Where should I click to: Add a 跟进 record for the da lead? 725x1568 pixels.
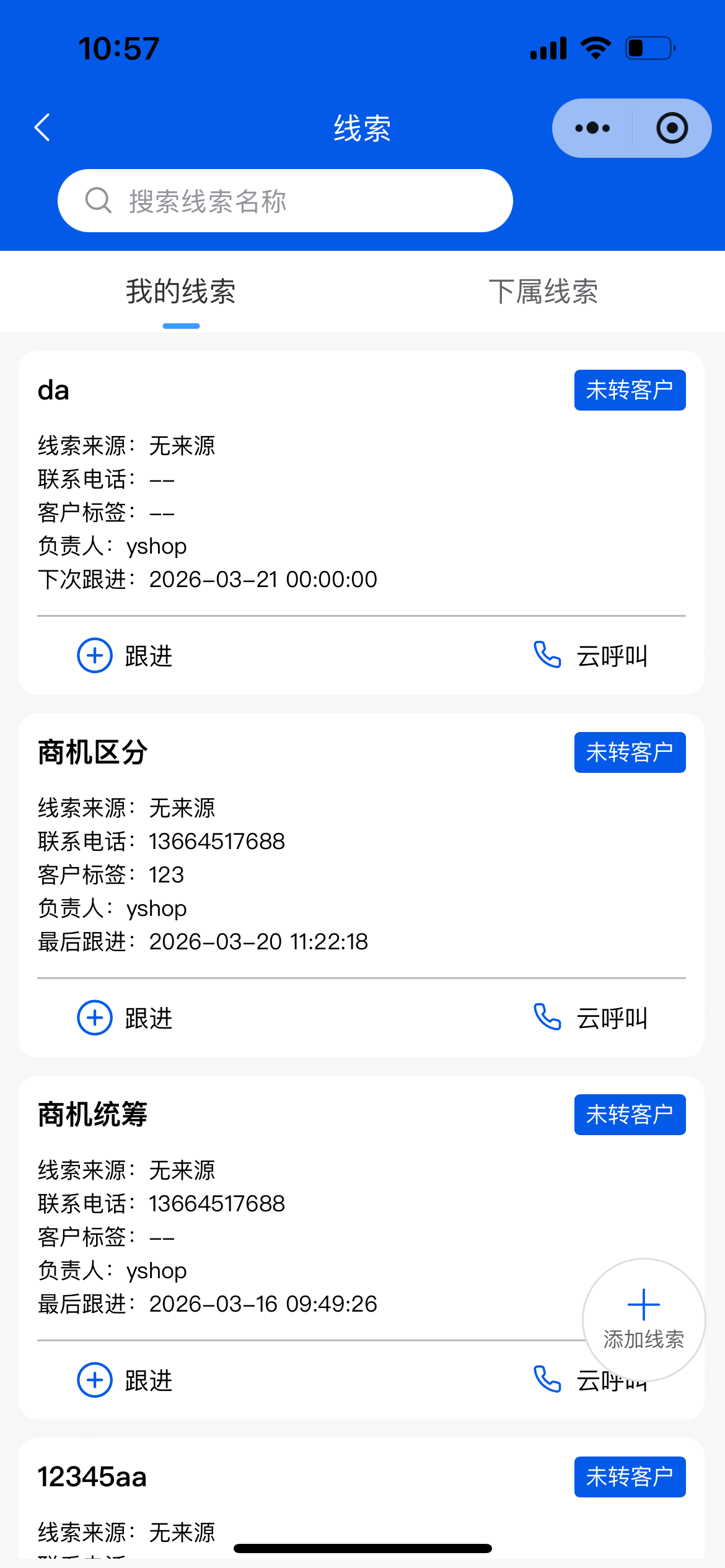click(125, 655)
